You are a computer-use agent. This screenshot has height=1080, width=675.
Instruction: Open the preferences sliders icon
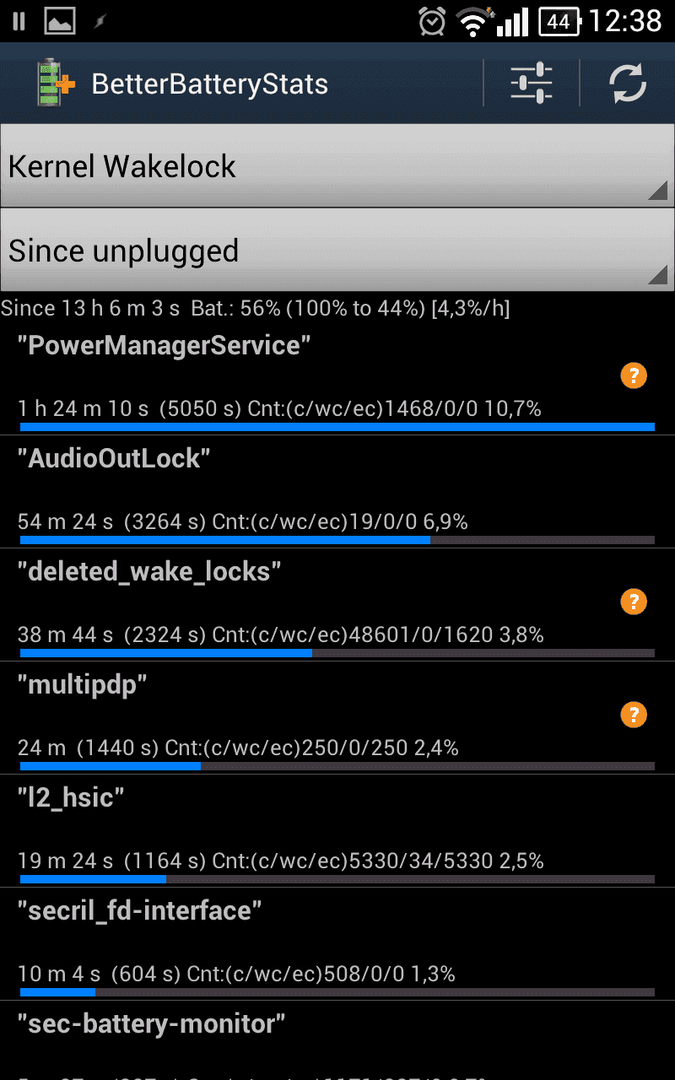click(531, 83)
